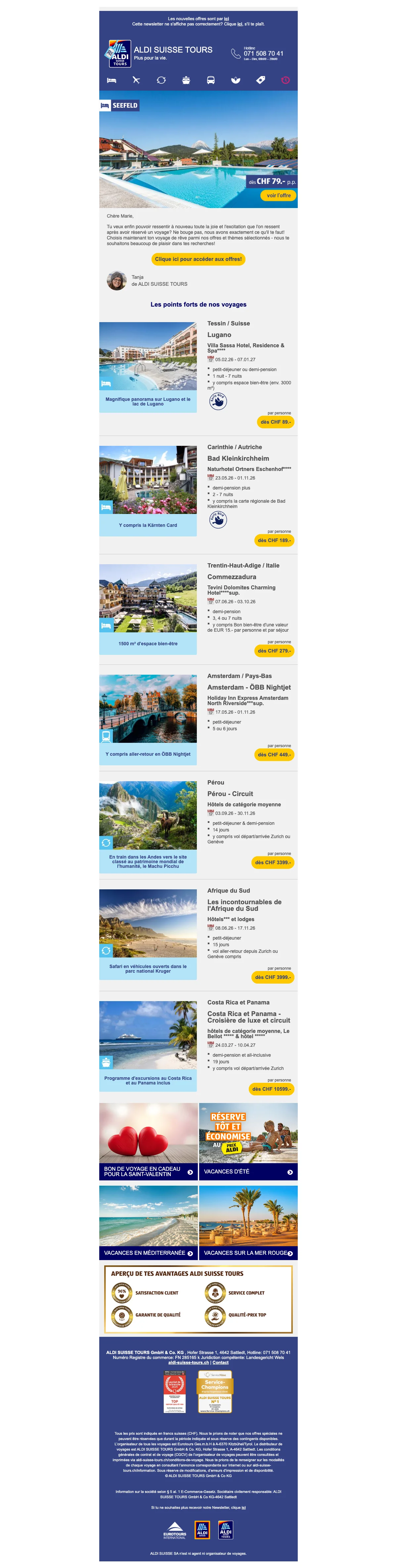Open Bad Kleinkirchheim offer from CHF 189.-
397x1568 pixels.
click(274, 540)
